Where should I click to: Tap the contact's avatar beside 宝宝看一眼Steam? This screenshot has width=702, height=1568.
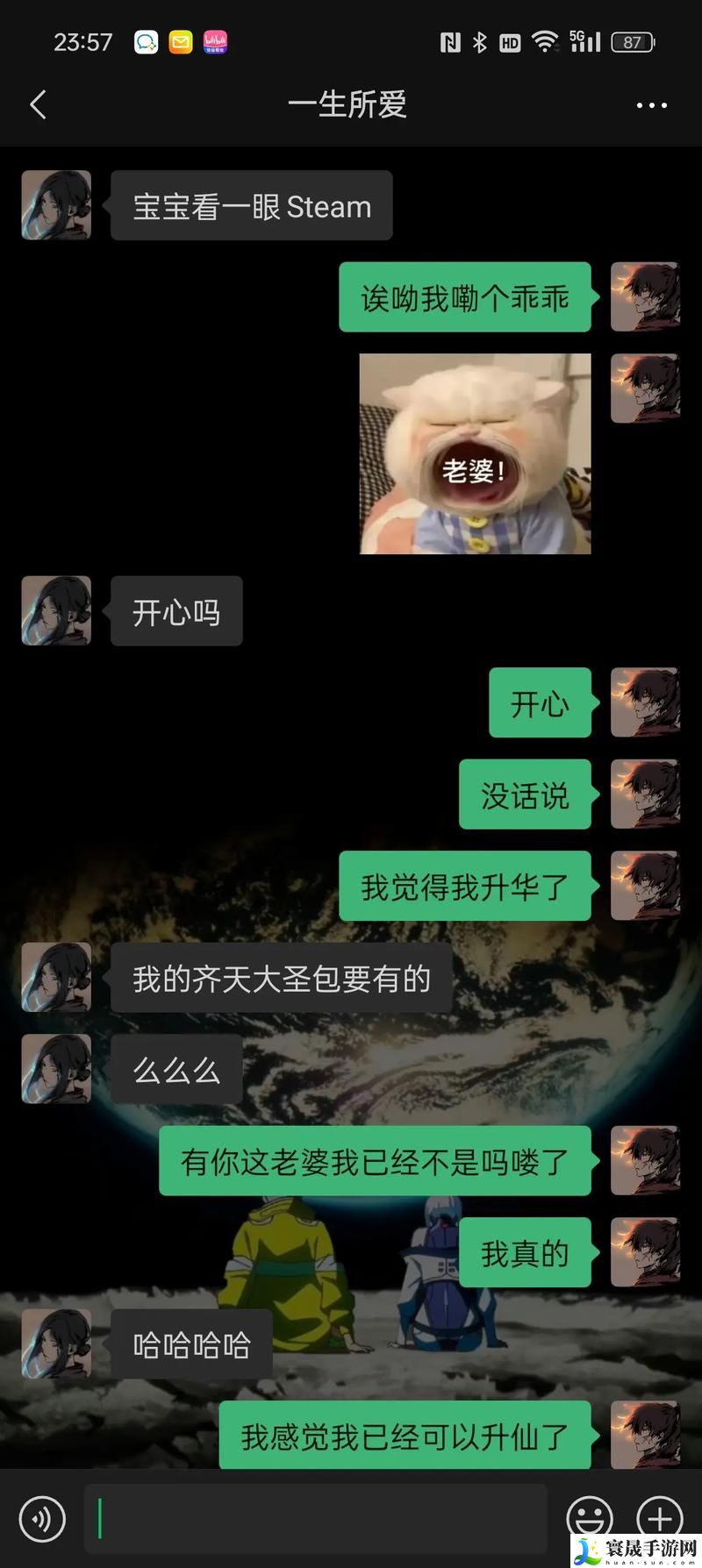(x=56, y=205)
